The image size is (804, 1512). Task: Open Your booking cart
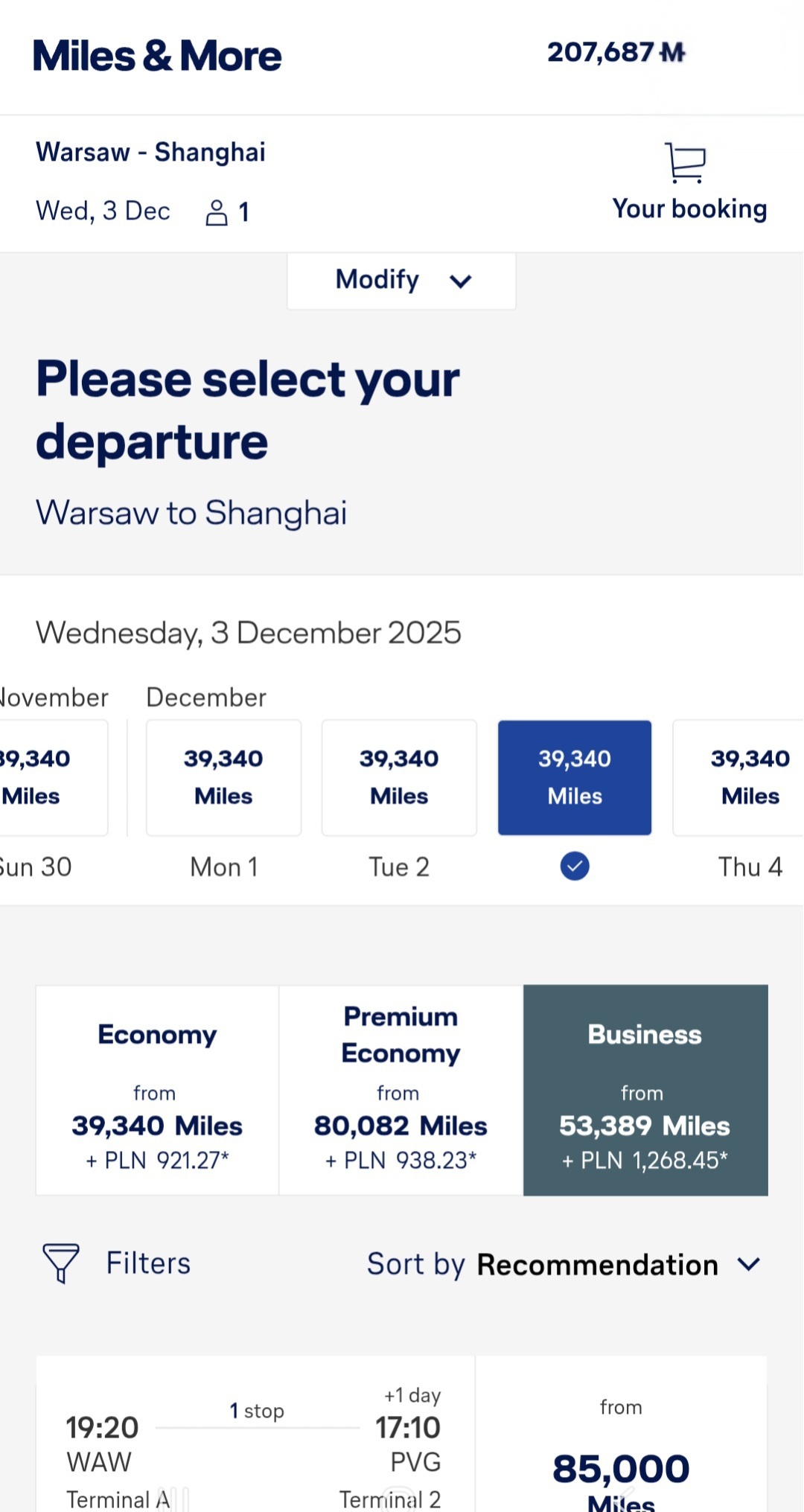coord(689,182)
